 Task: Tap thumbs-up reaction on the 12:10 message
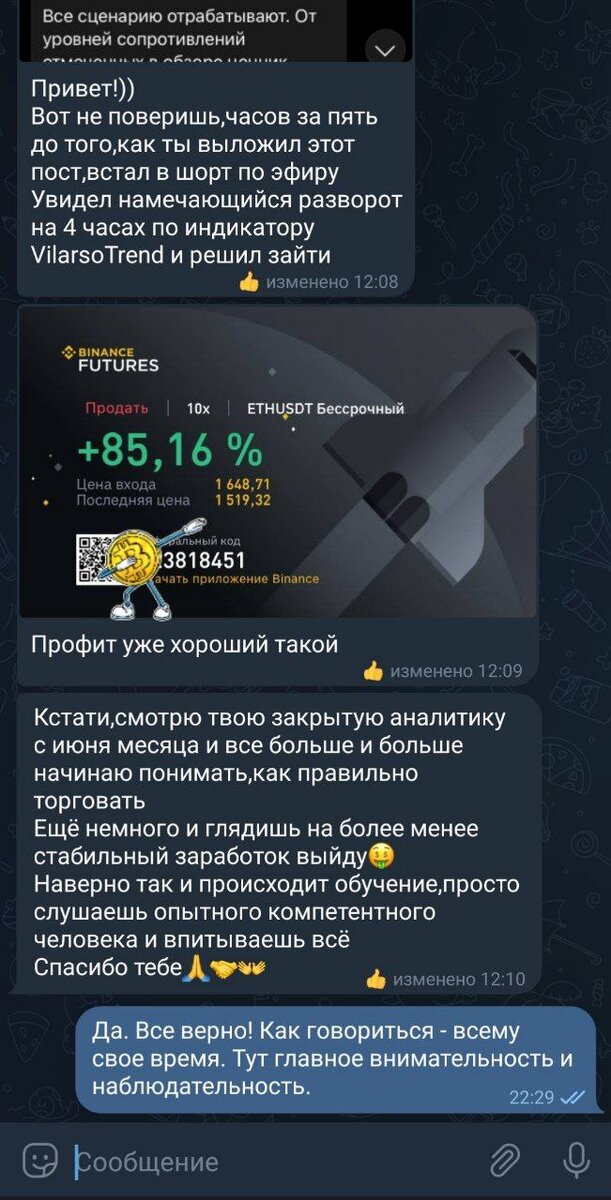[376, 979]
